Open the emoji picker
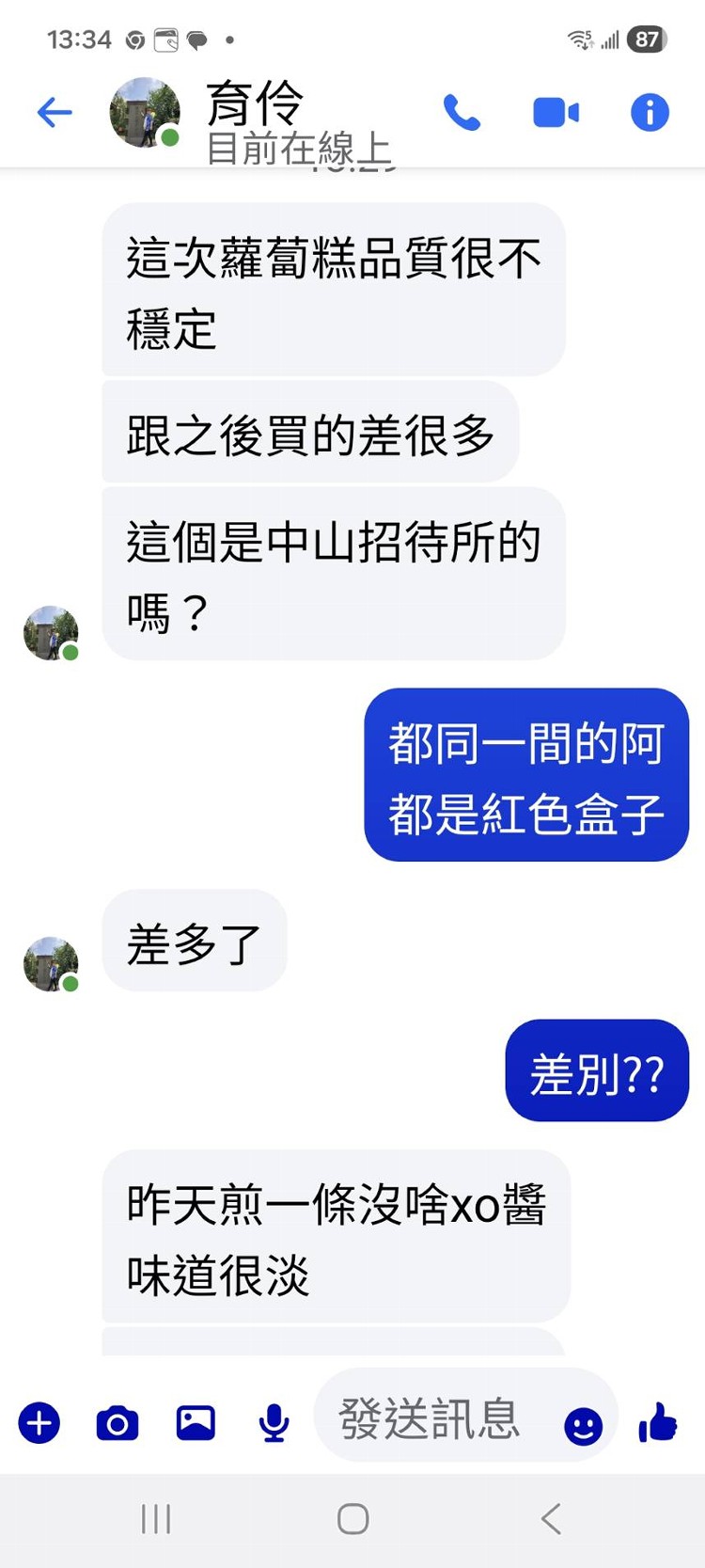 [583, 1426]
